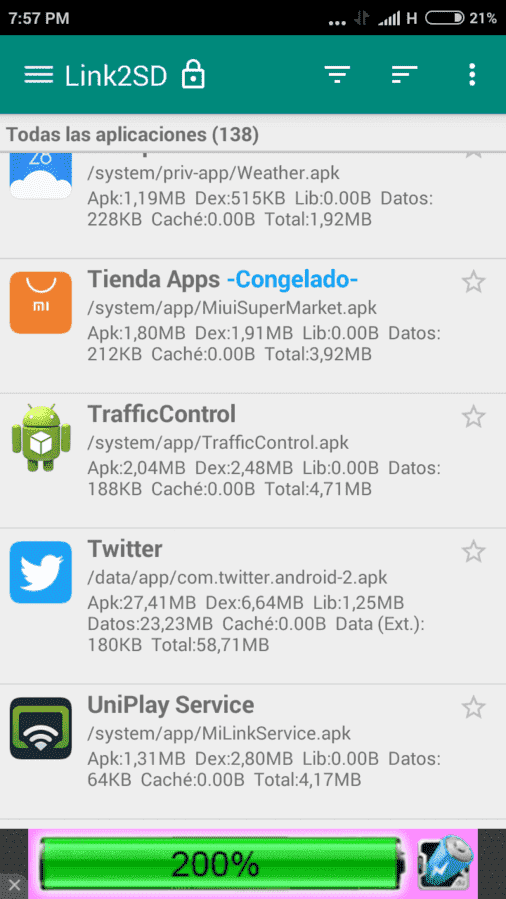Close the battery ad banner
506x899 pixels.
point(13,884)
